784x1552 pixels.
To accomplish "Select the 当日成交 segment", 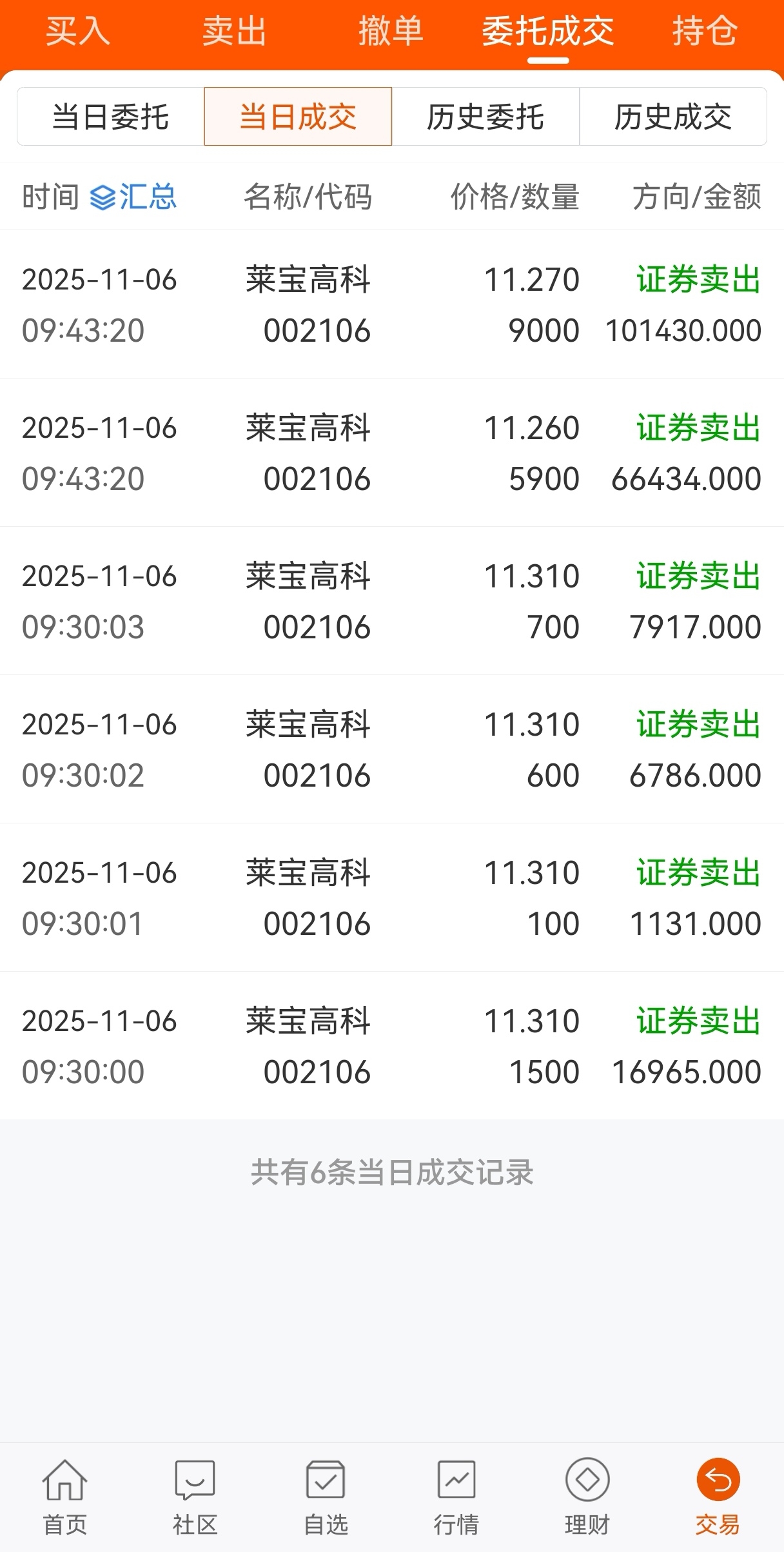I will tap(298, 117).
